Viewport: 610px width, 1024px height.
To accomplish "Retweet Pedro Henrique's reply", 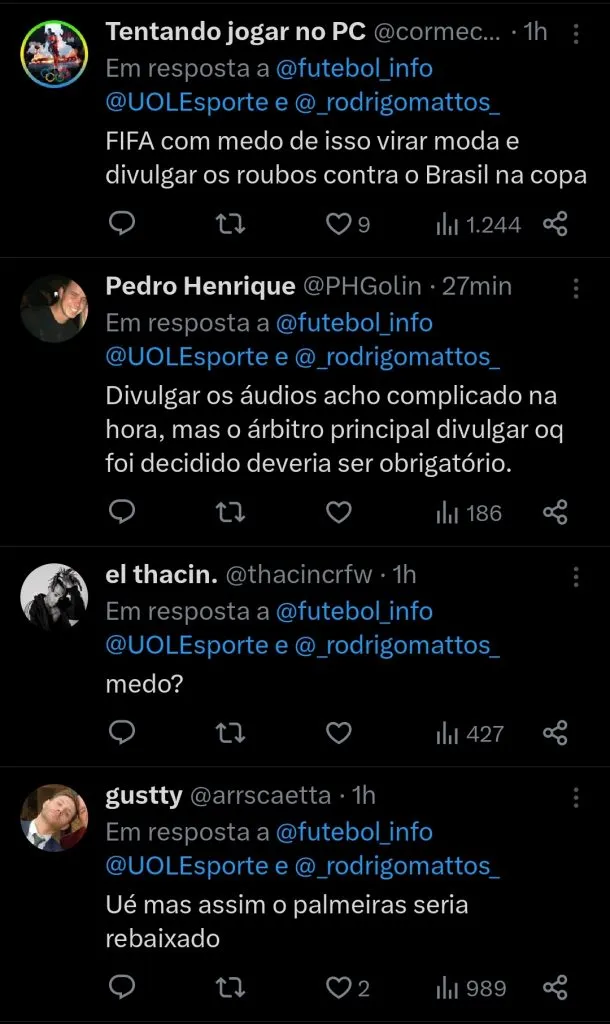I will (230, 513).
